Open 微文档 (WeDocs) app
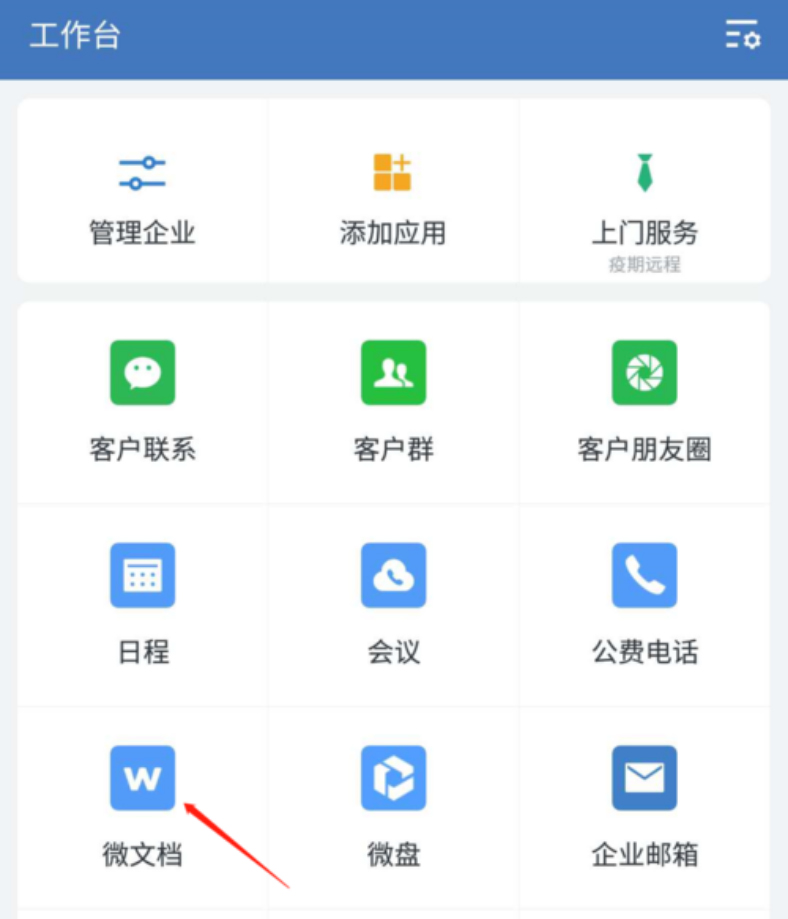This screenshot has height=919, width=788. [142, 801]
